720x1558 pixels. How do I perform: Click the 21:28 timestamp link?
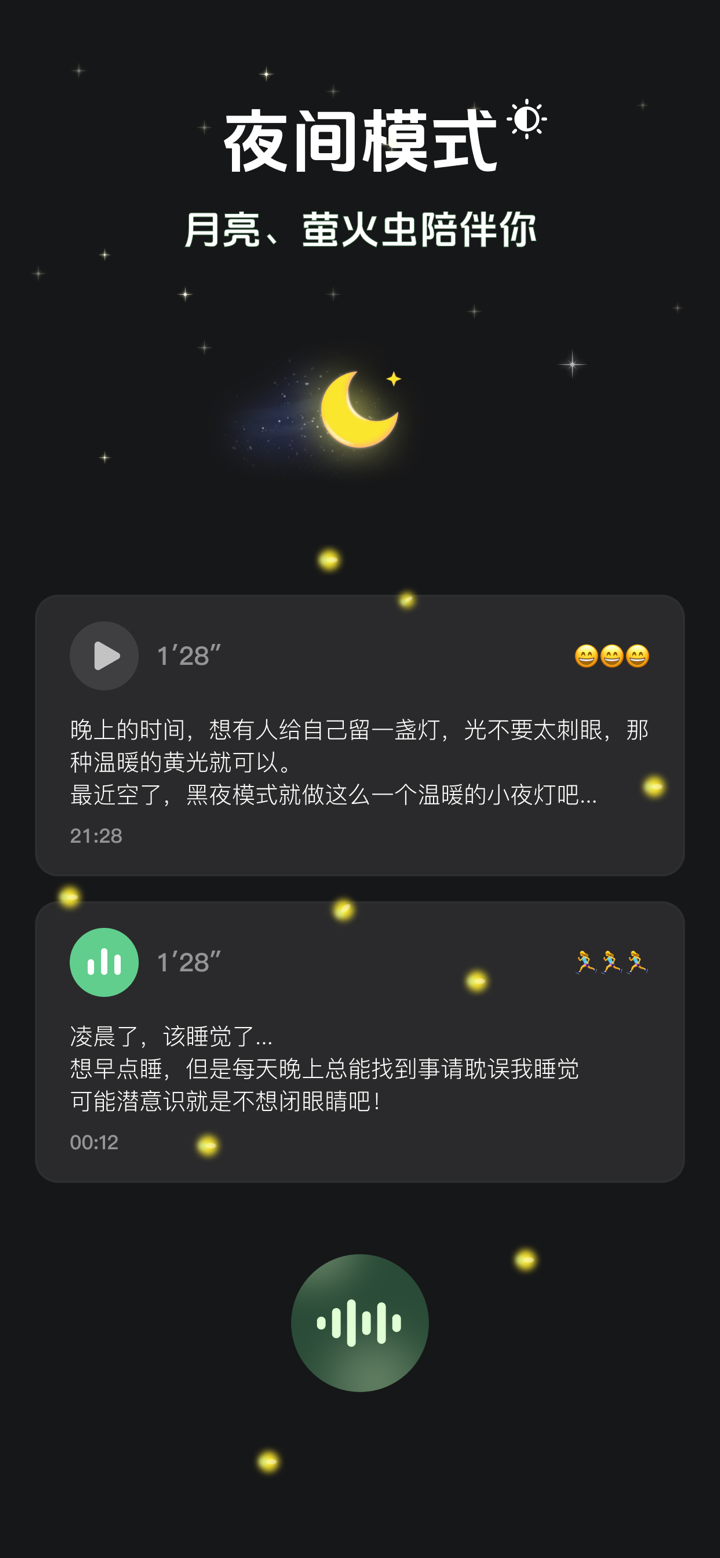[x=95, y=835]
